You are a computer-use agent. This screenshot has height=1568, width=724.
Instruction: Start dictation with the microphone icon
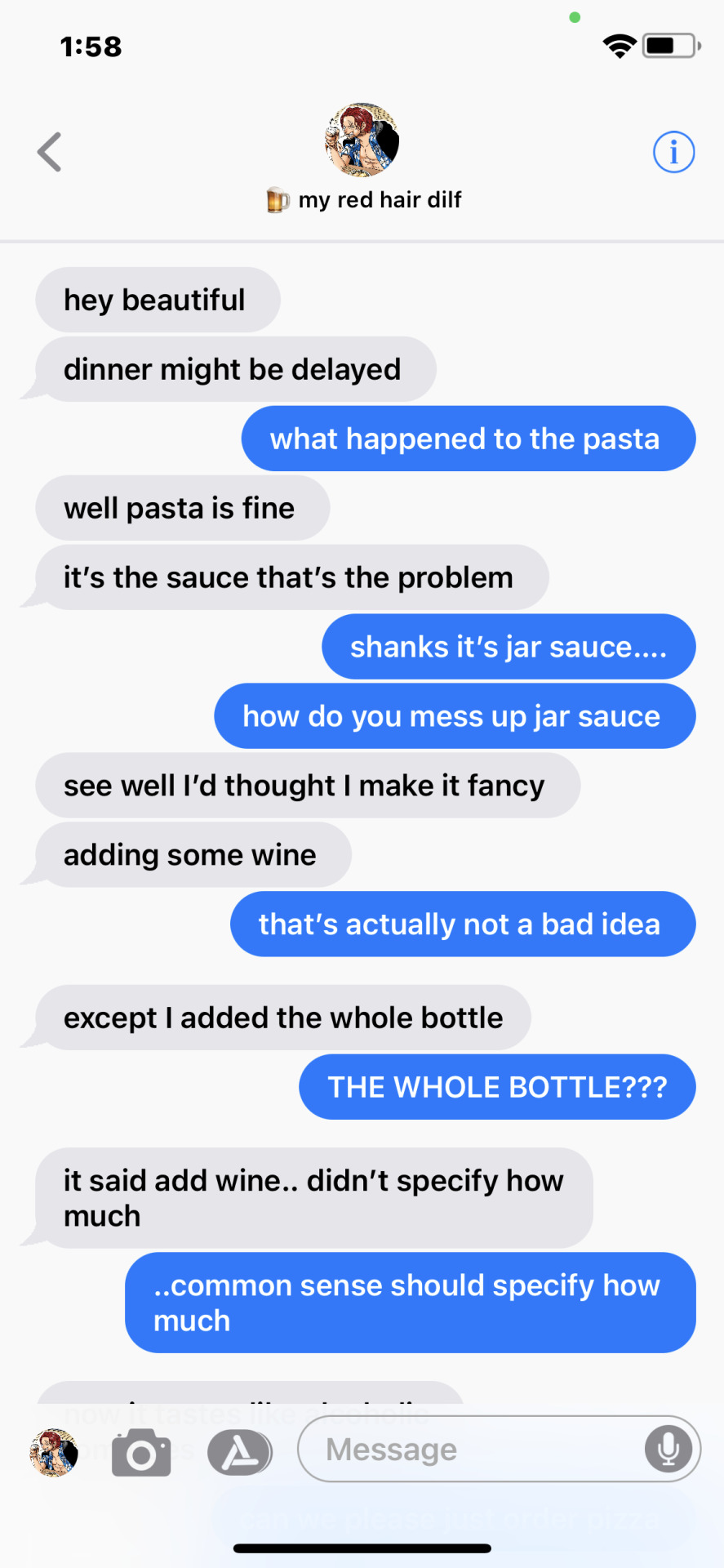tap(668, 1450)
